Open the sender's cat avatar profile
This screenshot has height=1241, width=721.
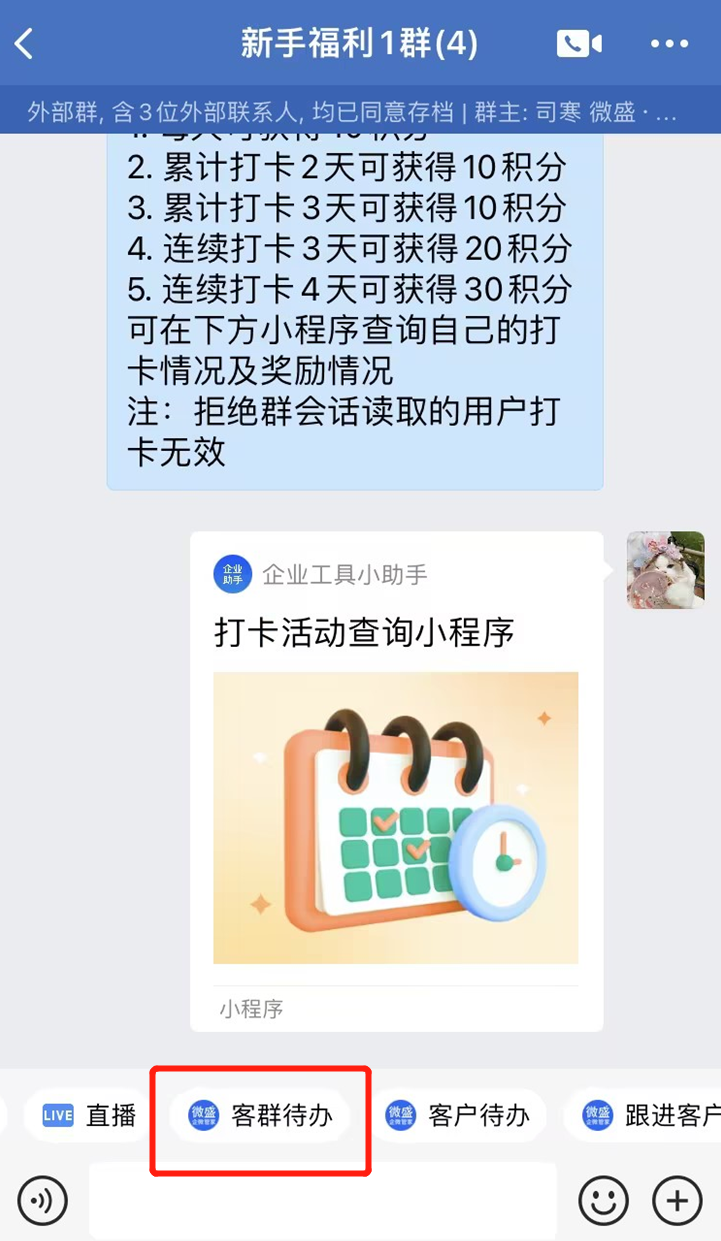coord(665,570)
